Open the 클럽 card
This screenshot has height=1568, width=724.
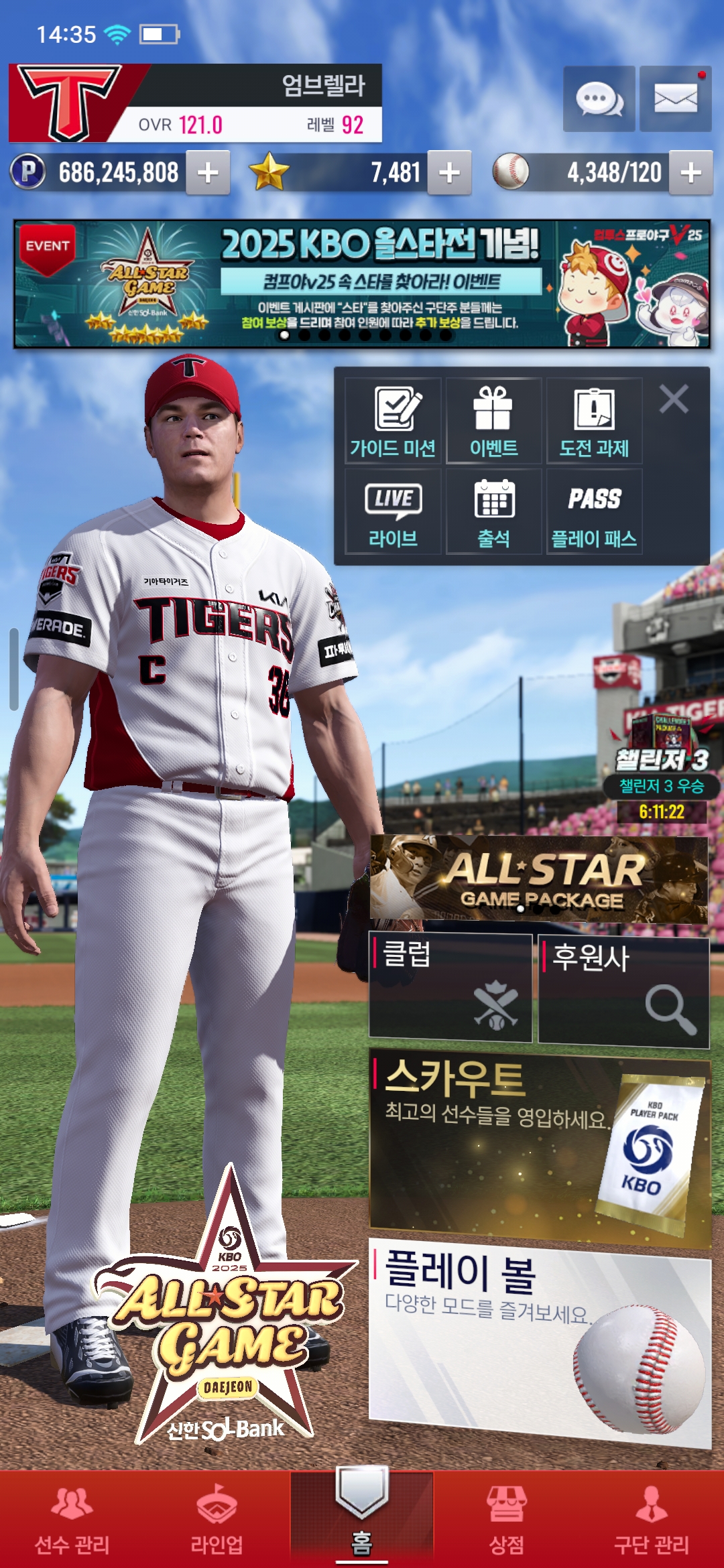pos(450,988)
